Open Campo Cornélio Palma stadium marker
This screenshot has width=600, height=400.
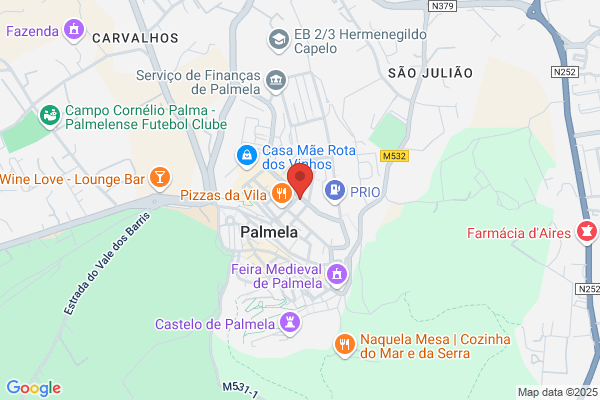[50, 117]
